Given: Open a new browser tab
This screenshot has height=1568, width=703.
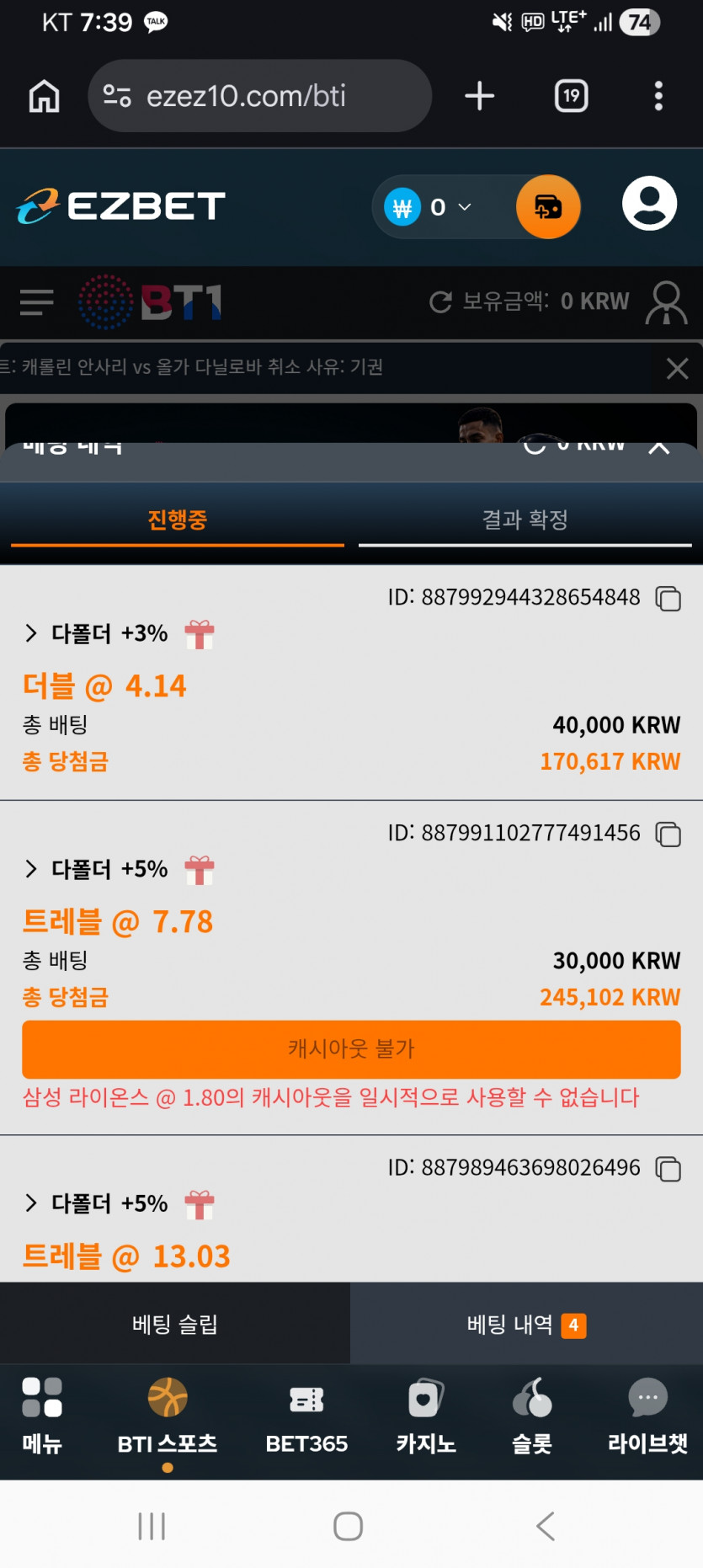Looking at the screenshot, I should [x=479, y=96].
